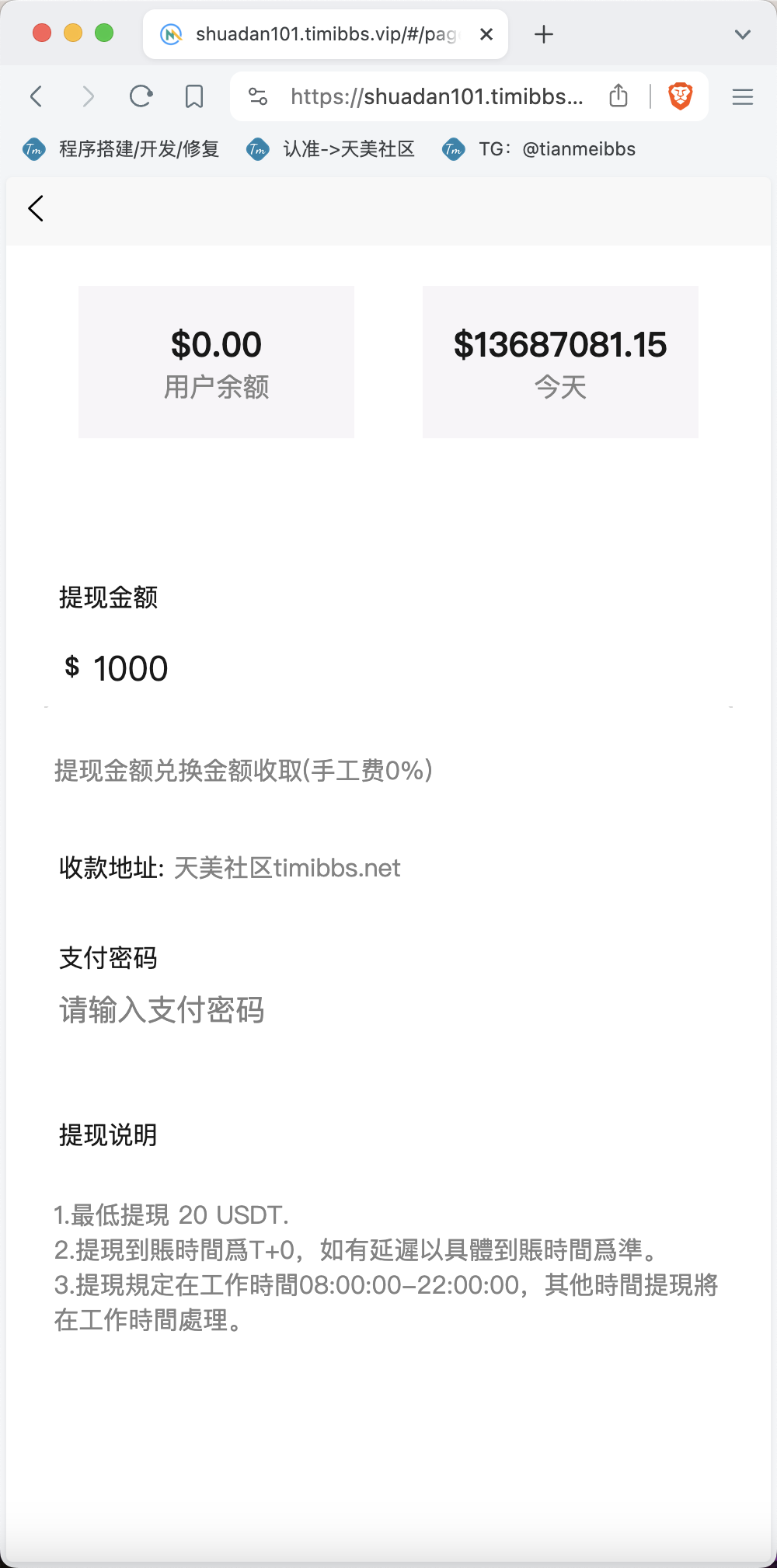Share the page via the share icon
777x1568 pixels.
point(618,96)
